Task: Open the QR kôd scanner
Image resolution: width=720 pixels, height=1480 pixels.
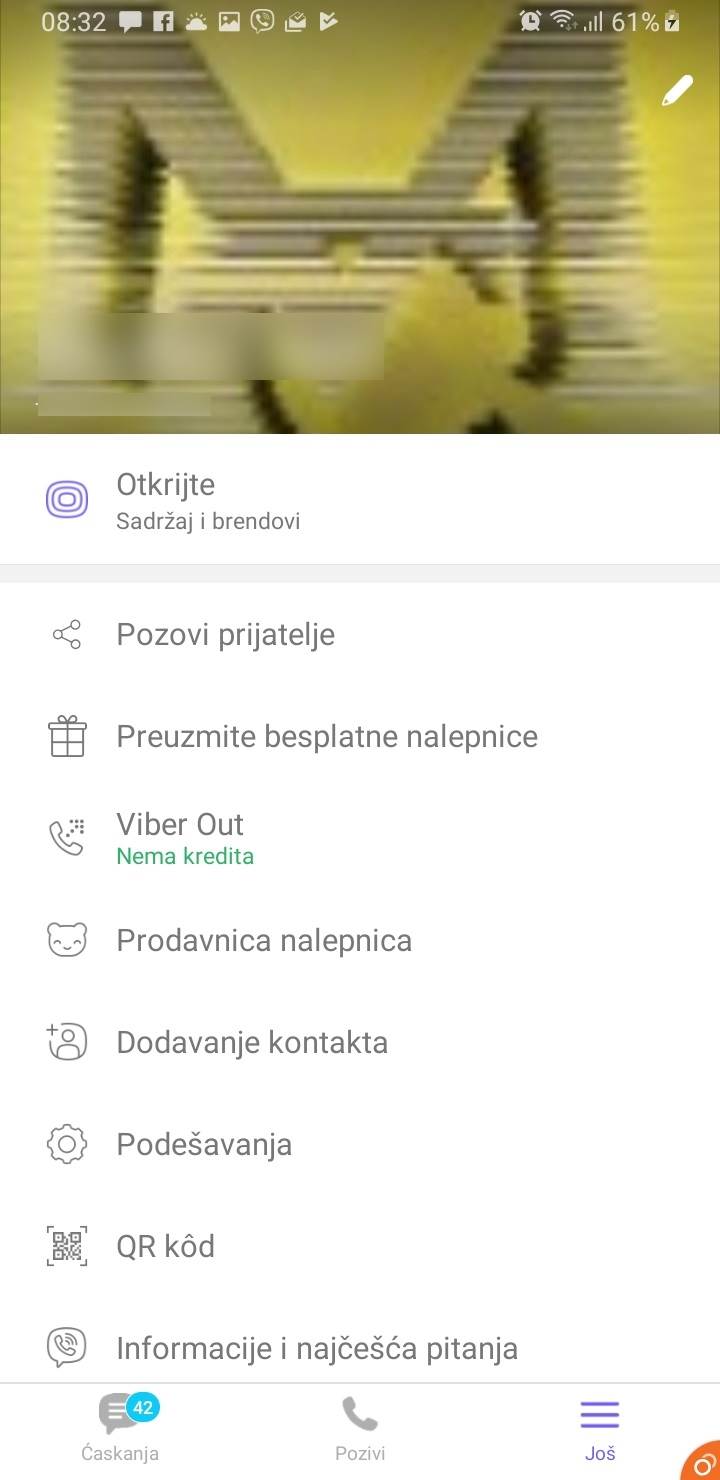Action: pos(166,1246)
